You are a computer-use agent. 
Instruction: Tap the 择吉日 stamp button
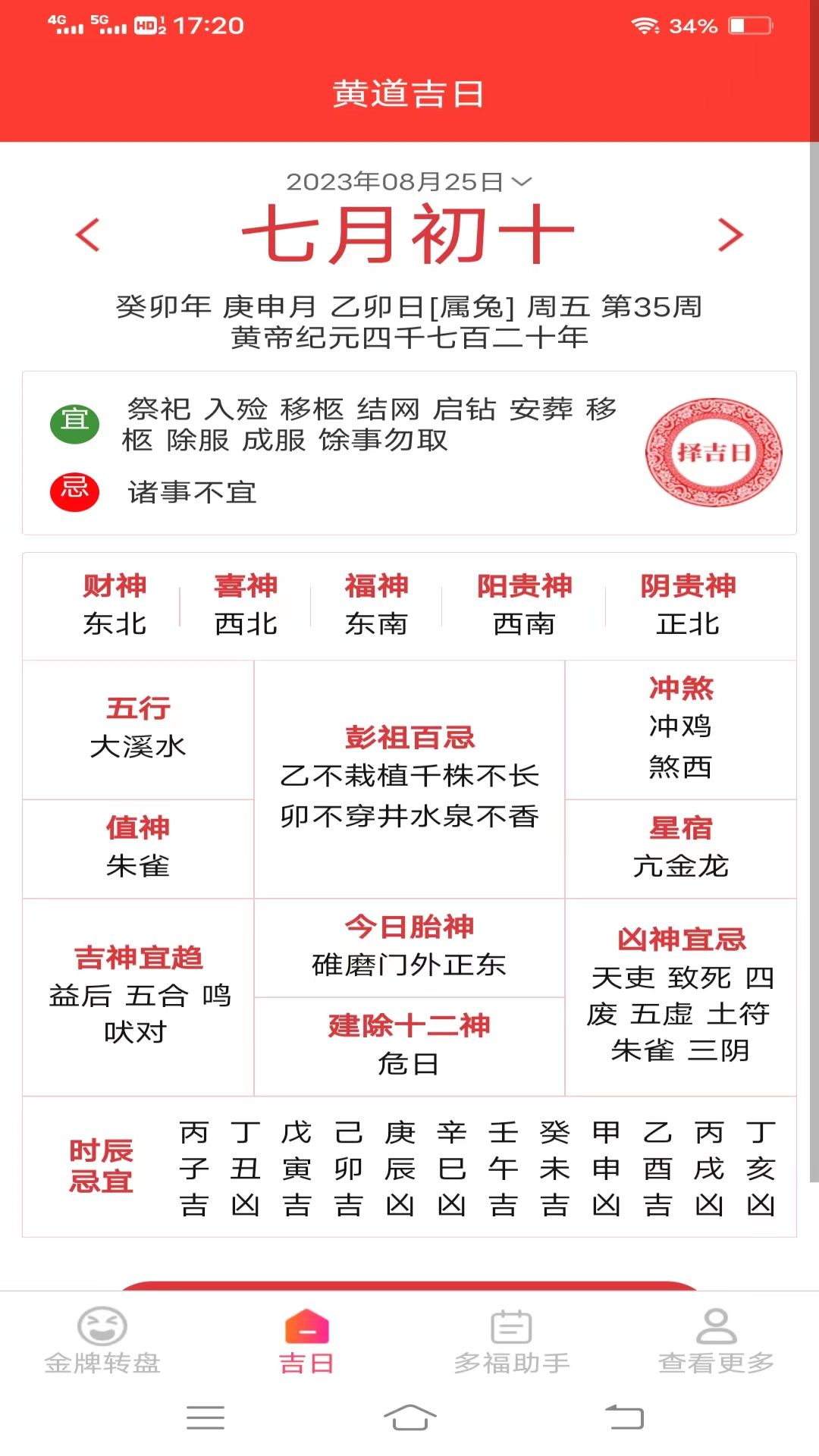pyautogui.click(x=714, y=453)
